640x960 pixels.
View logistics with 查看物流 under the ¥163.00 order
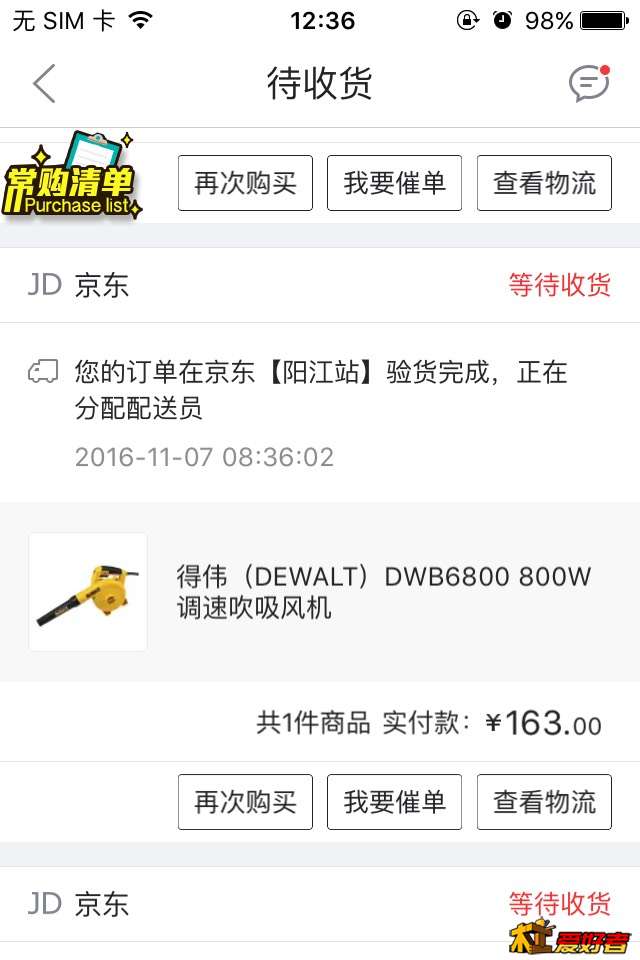click(544, 802)
